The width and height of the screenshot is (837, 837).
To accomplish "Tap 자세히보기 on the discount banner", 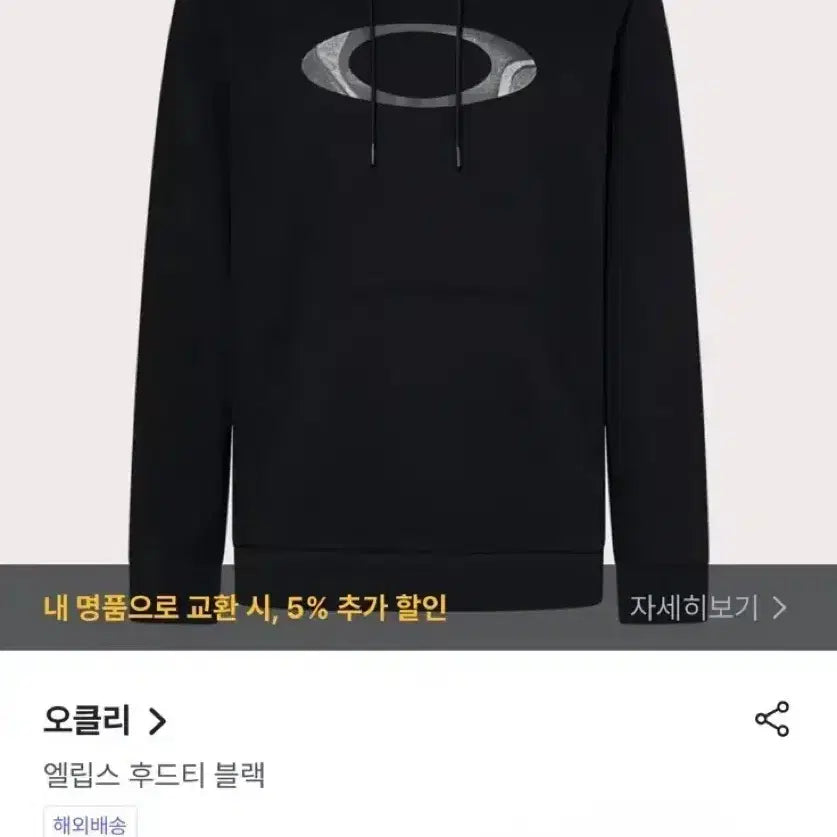I will [x=708, y=607].
